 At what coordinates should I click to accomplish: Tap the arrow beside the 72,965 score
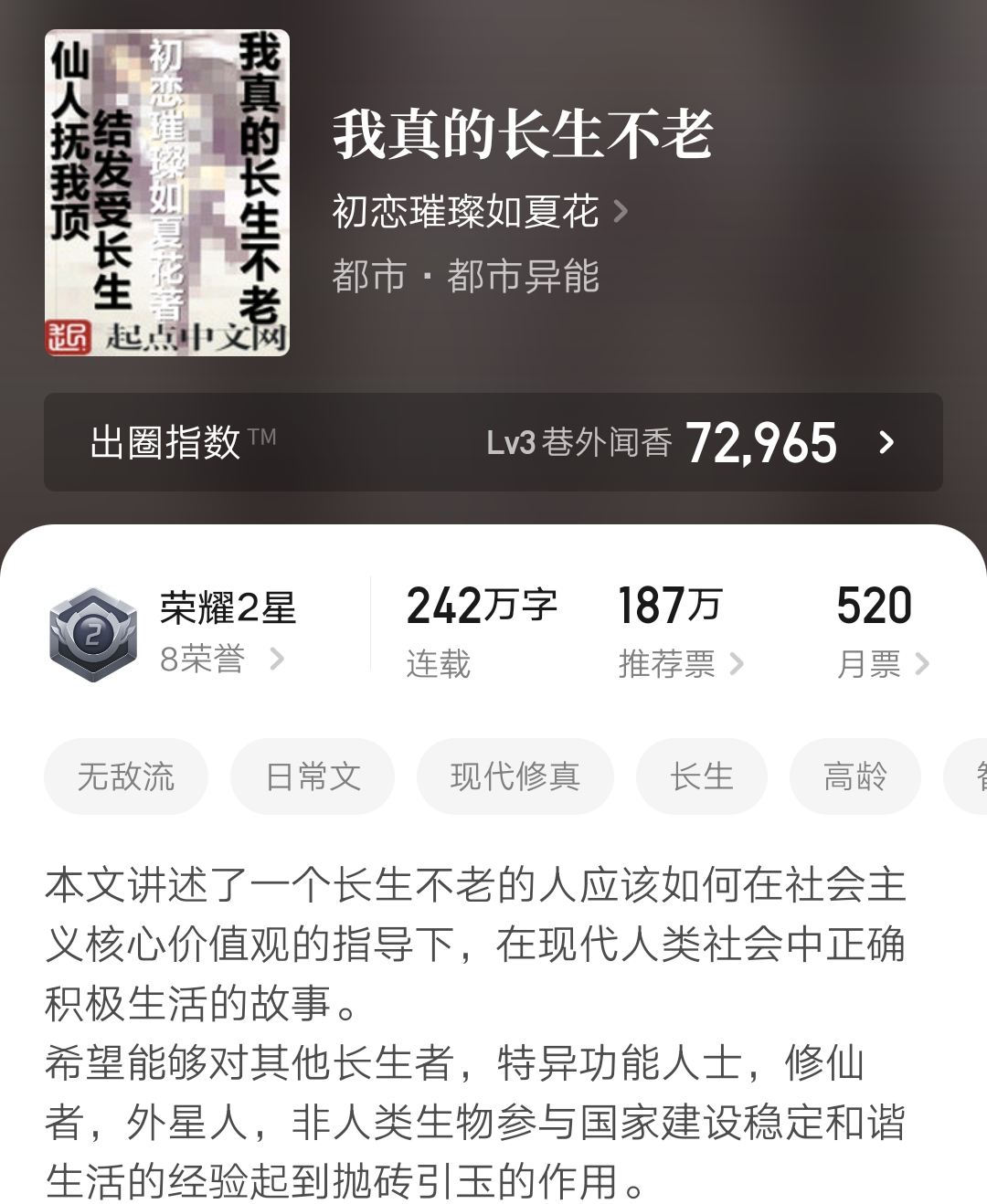point(885,443)
